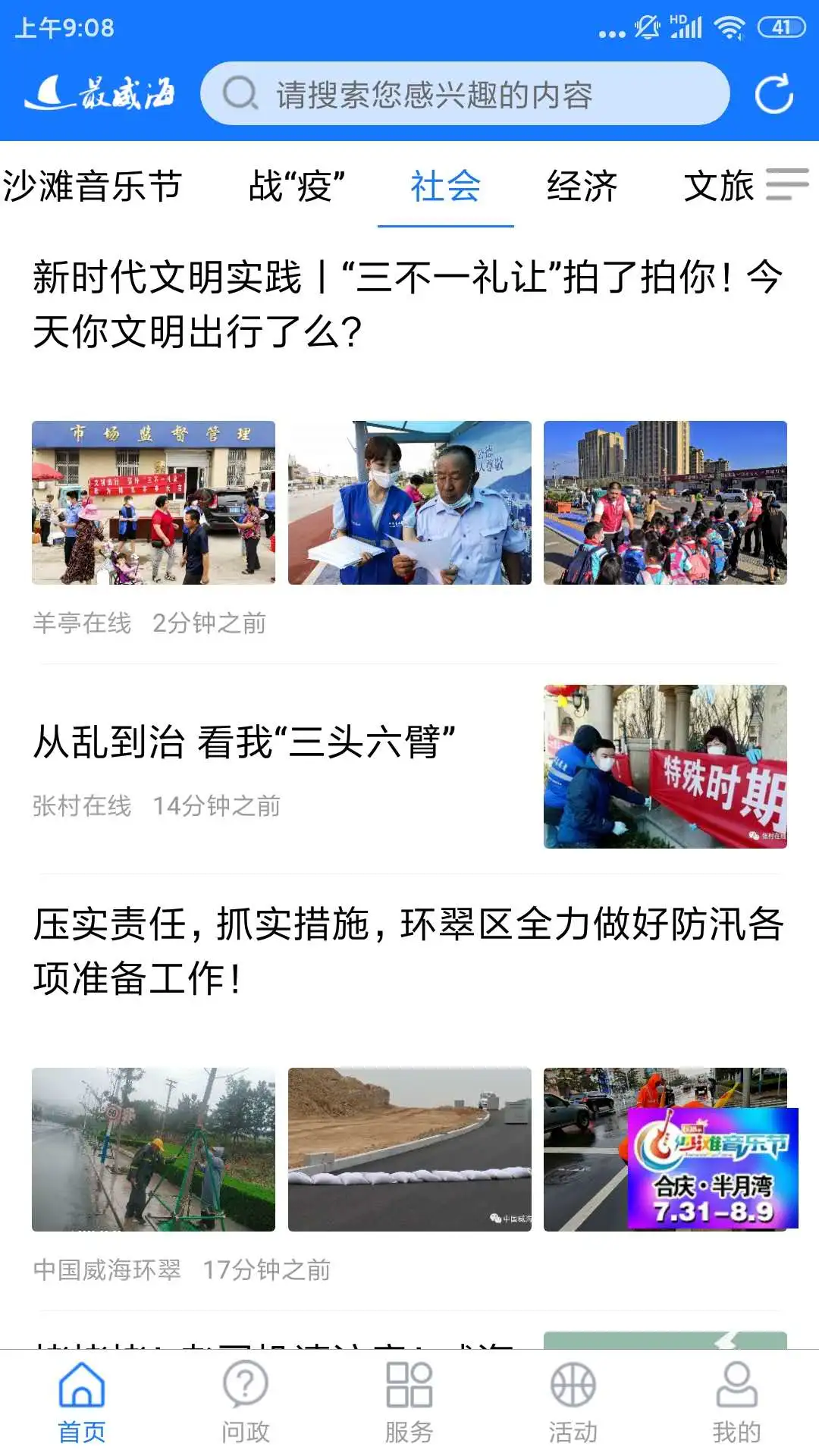Read the 从乱到治 看我"三头六臂" article
The width and height of the screenshot is (819, 1456).
click(244, 742)
